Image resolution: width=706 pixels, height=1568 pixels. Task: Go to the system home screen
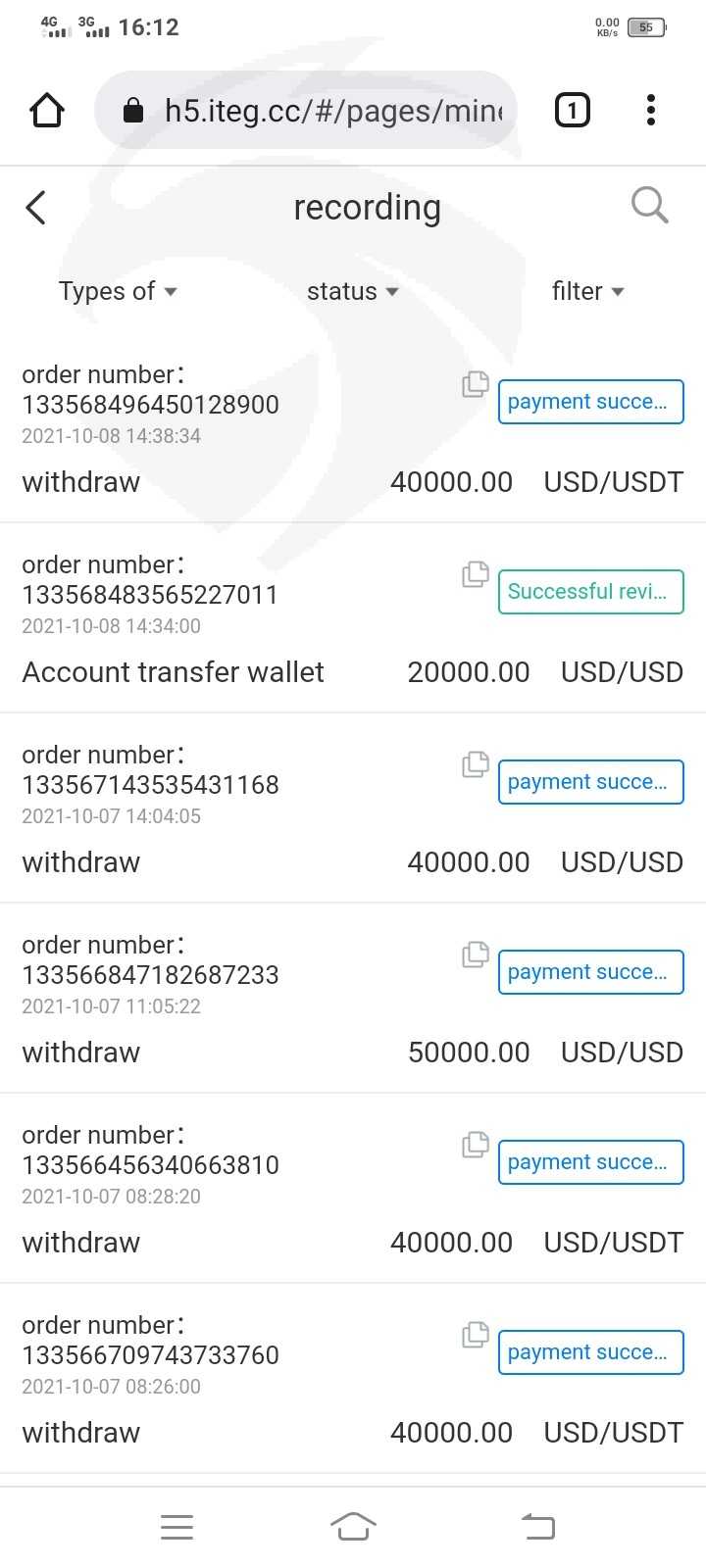[x=353, y=1526]
